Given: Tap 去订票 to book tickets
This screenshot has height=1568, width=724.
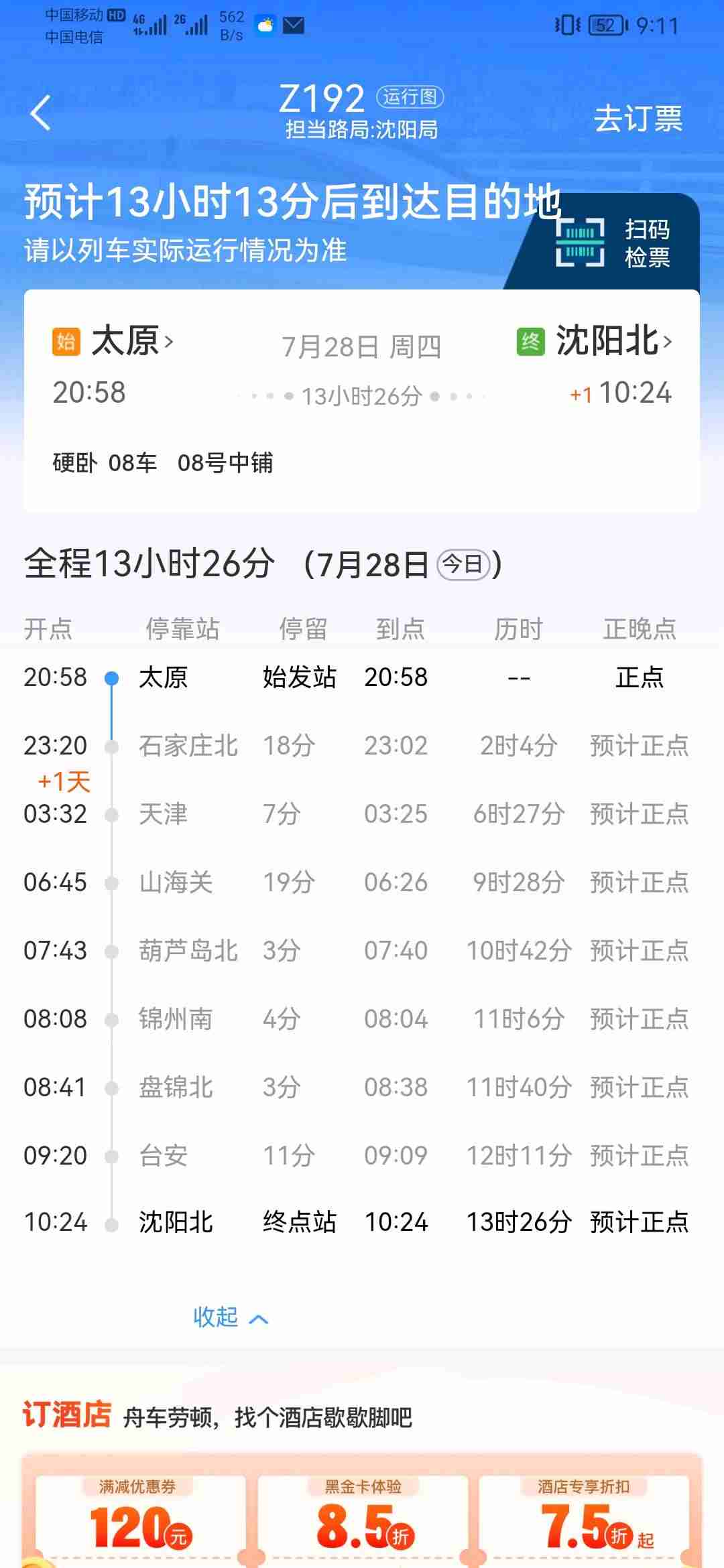Looking at the screenshot, I should click(x=638, y=119).
